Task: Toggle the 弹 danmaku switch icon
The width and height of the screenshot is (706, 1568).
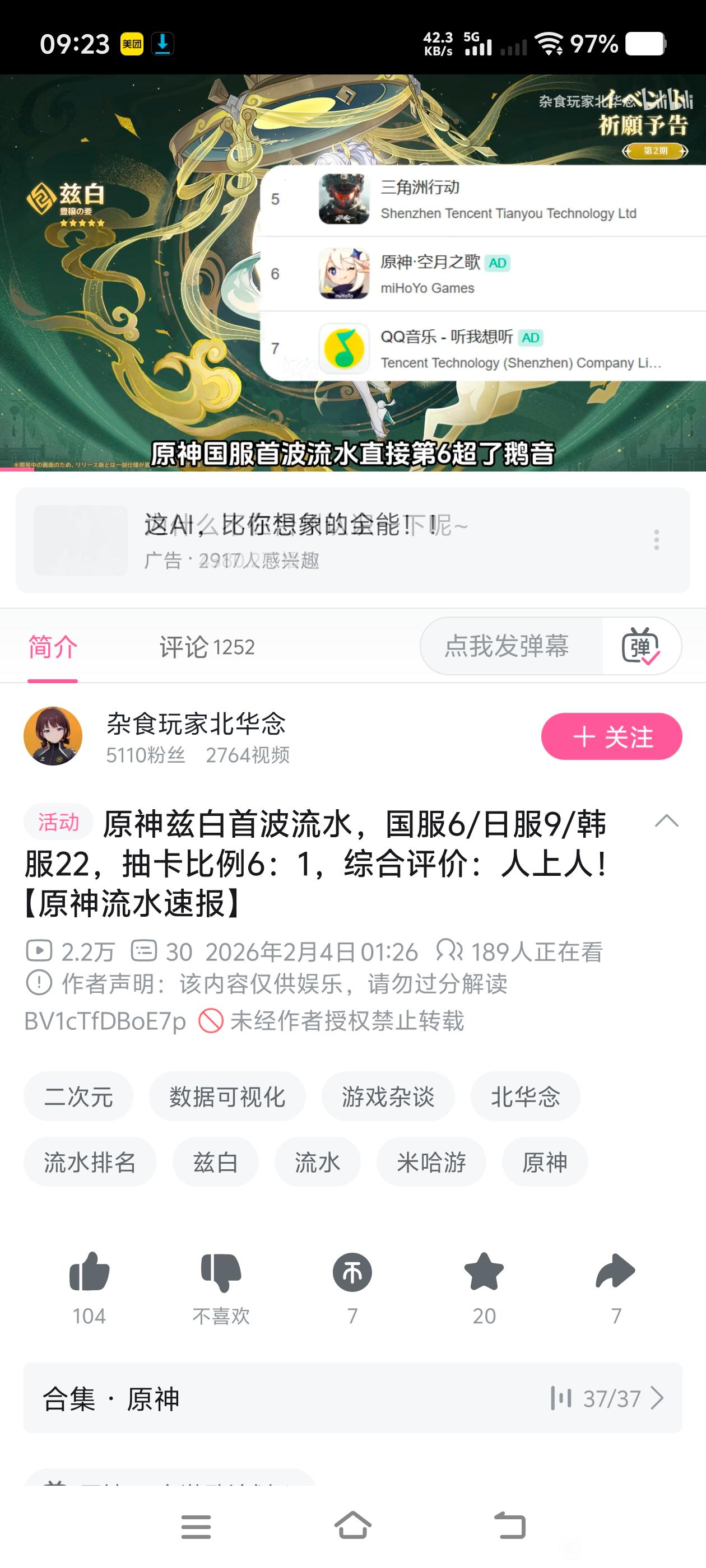Action: [641, 646]
